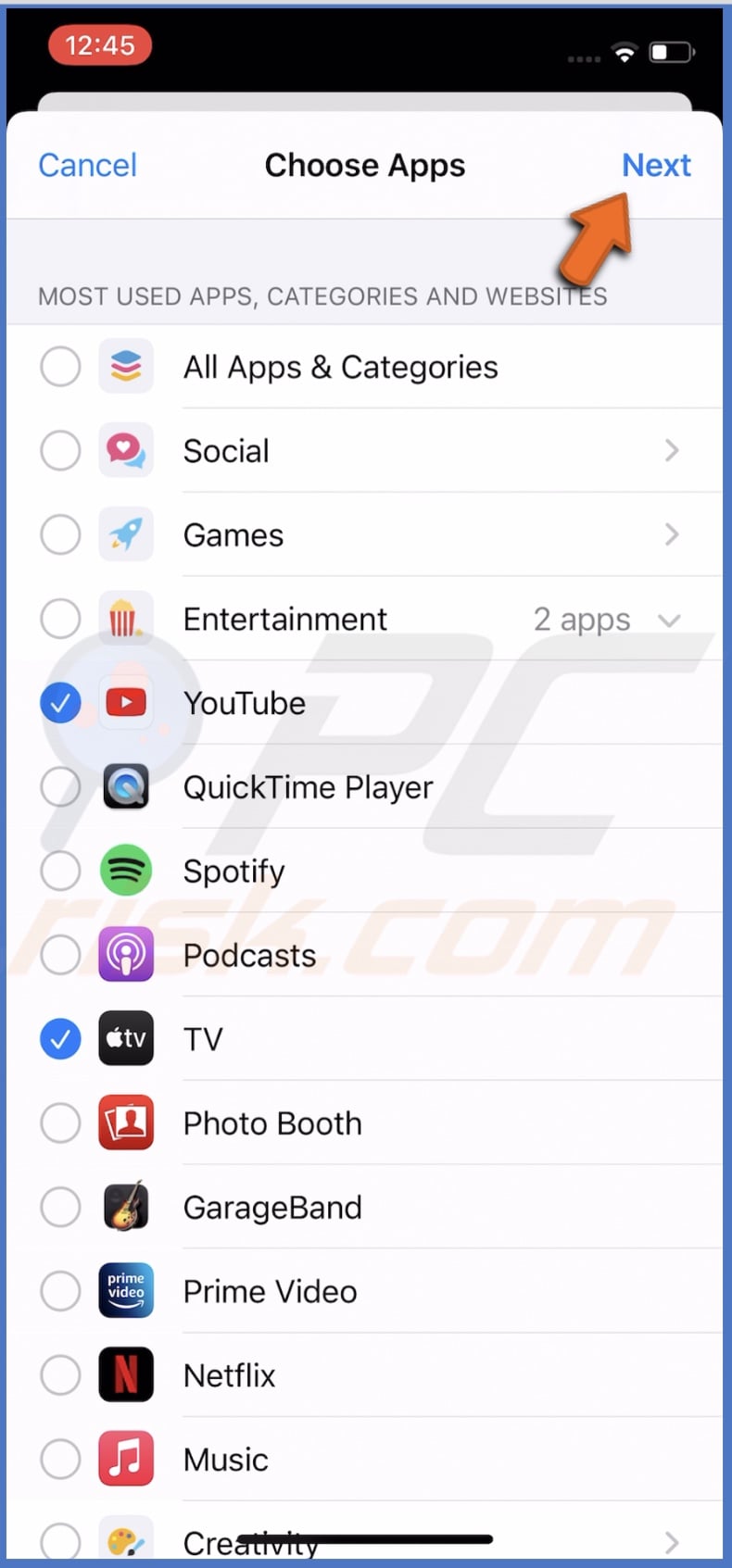The image size is (732, 1568).
Task: Tap the Spotify app icon
Action: click(126, 871)
